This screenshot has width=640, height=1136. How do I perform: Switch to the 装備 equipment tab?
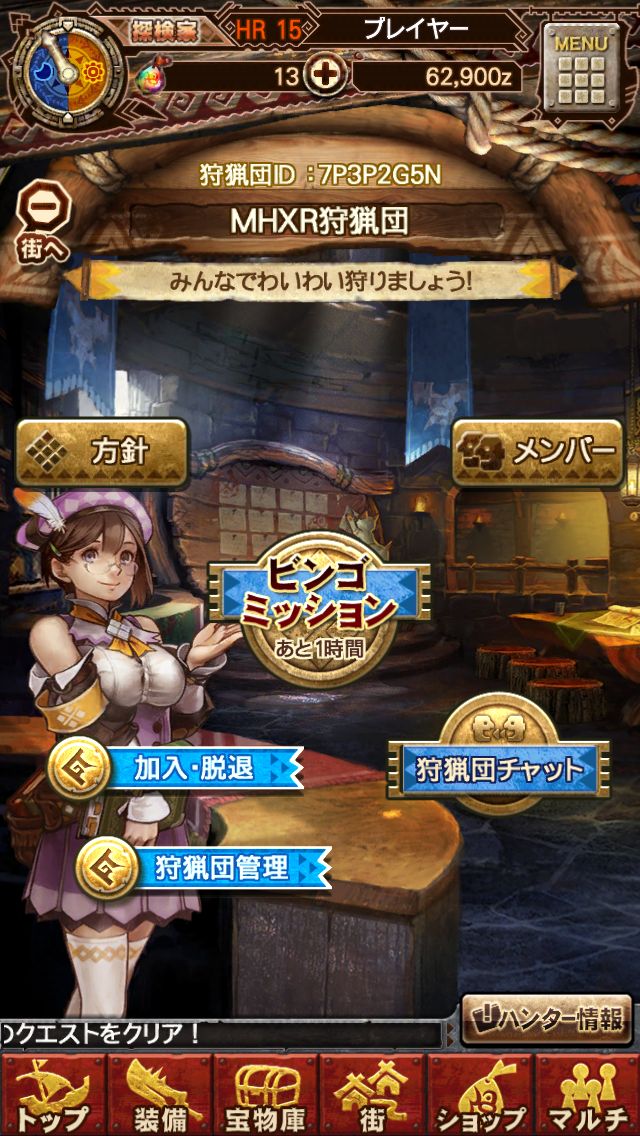[x=159, y=1095]
